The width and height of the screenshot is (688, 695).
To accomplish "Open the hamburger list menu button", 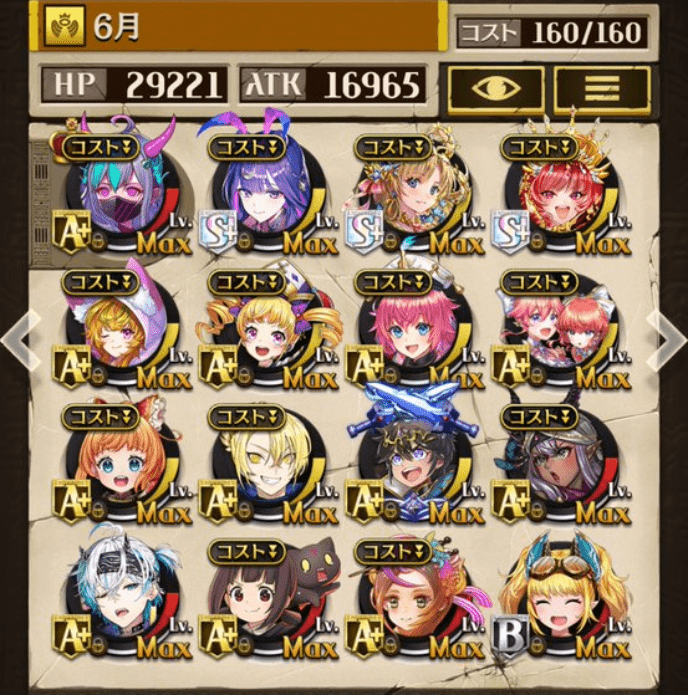I will tap(602, 88).
